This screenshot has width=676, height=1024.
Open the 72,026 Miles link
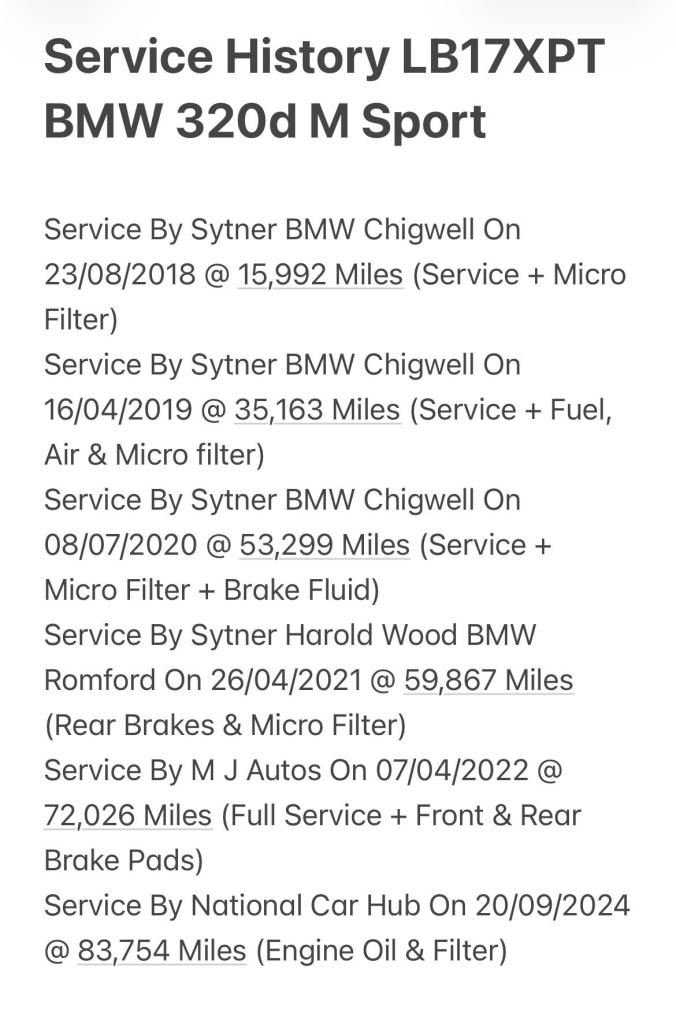click(128, 815)
